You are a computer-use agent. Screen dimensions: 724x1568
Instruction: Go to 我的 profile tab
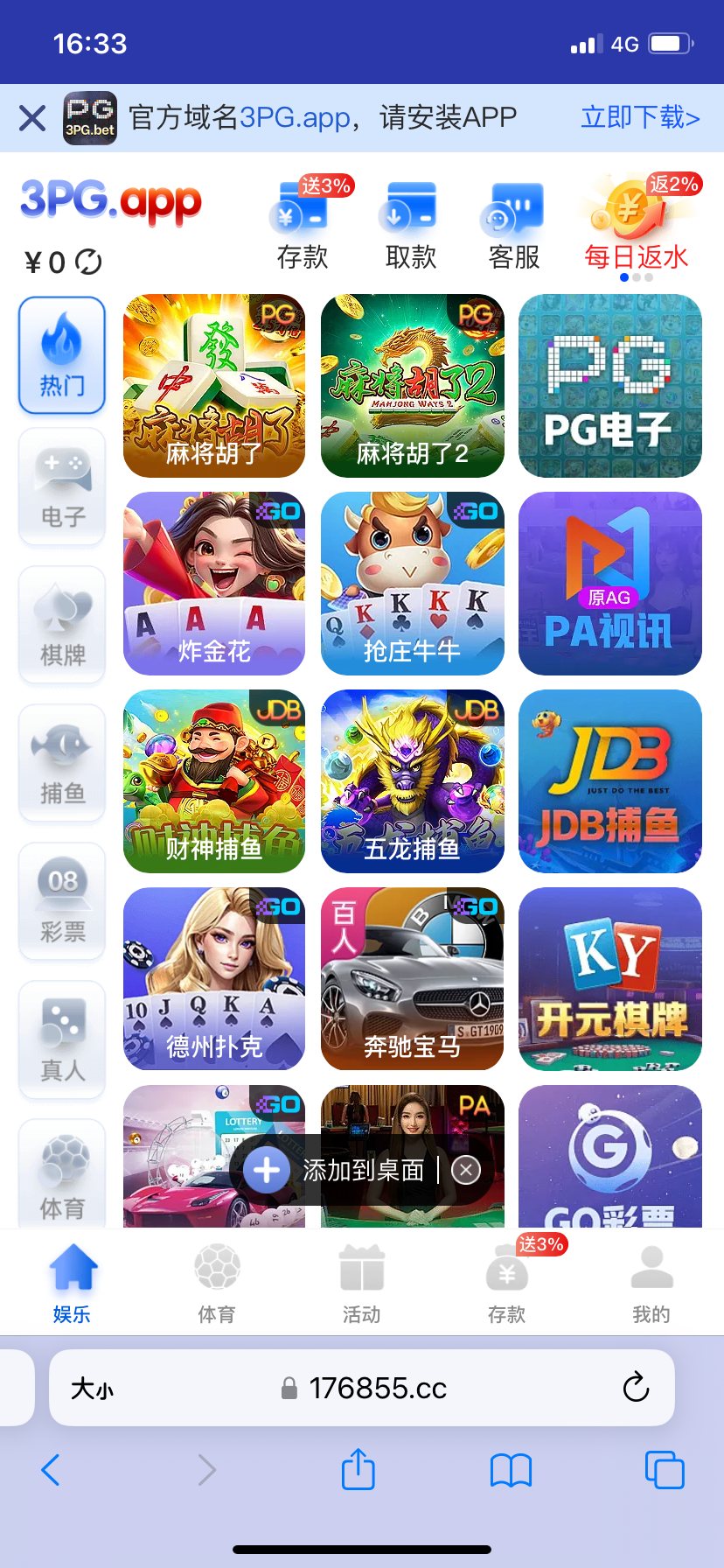click(651, 1283)
